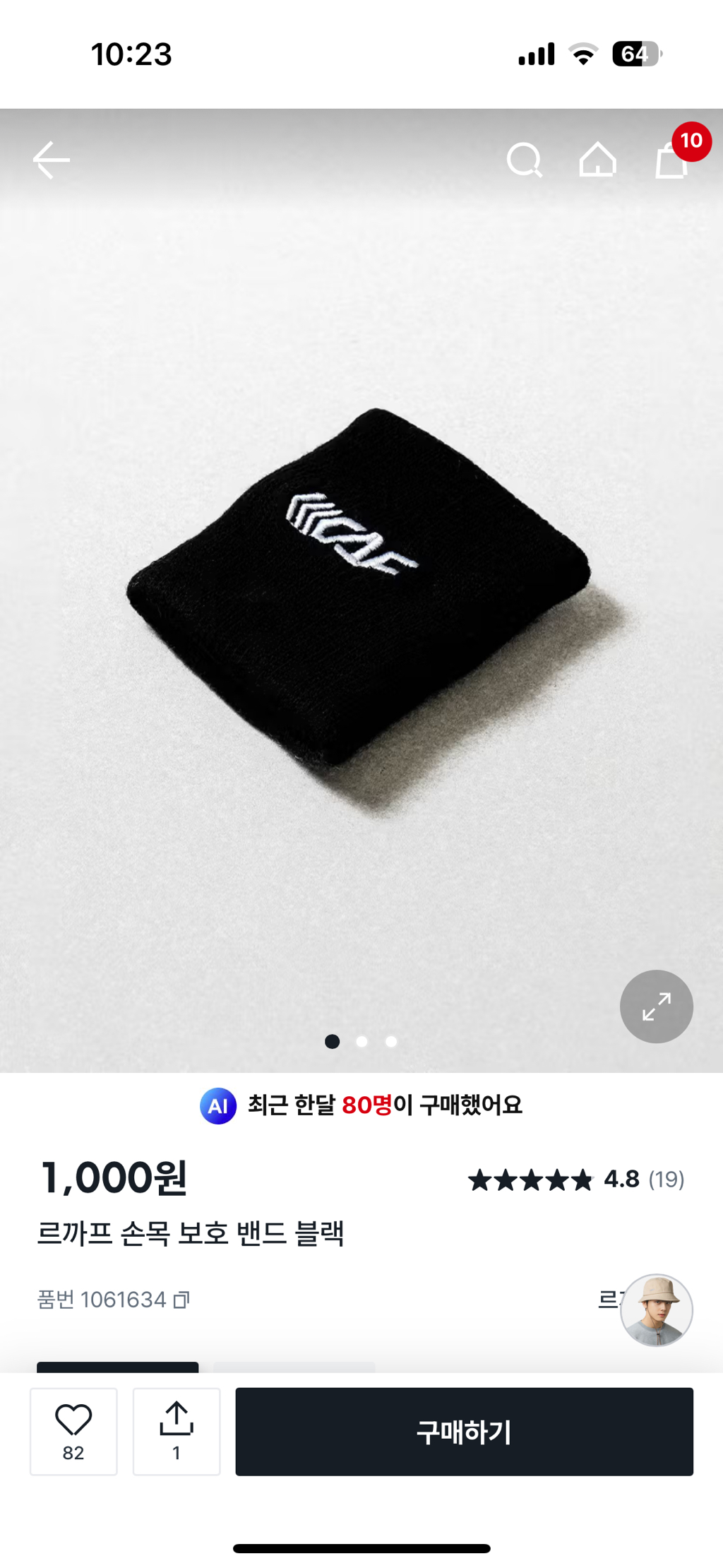723x1568 pixels.
Task: Copy the product number 1061634
Action: pos(182,1299)
